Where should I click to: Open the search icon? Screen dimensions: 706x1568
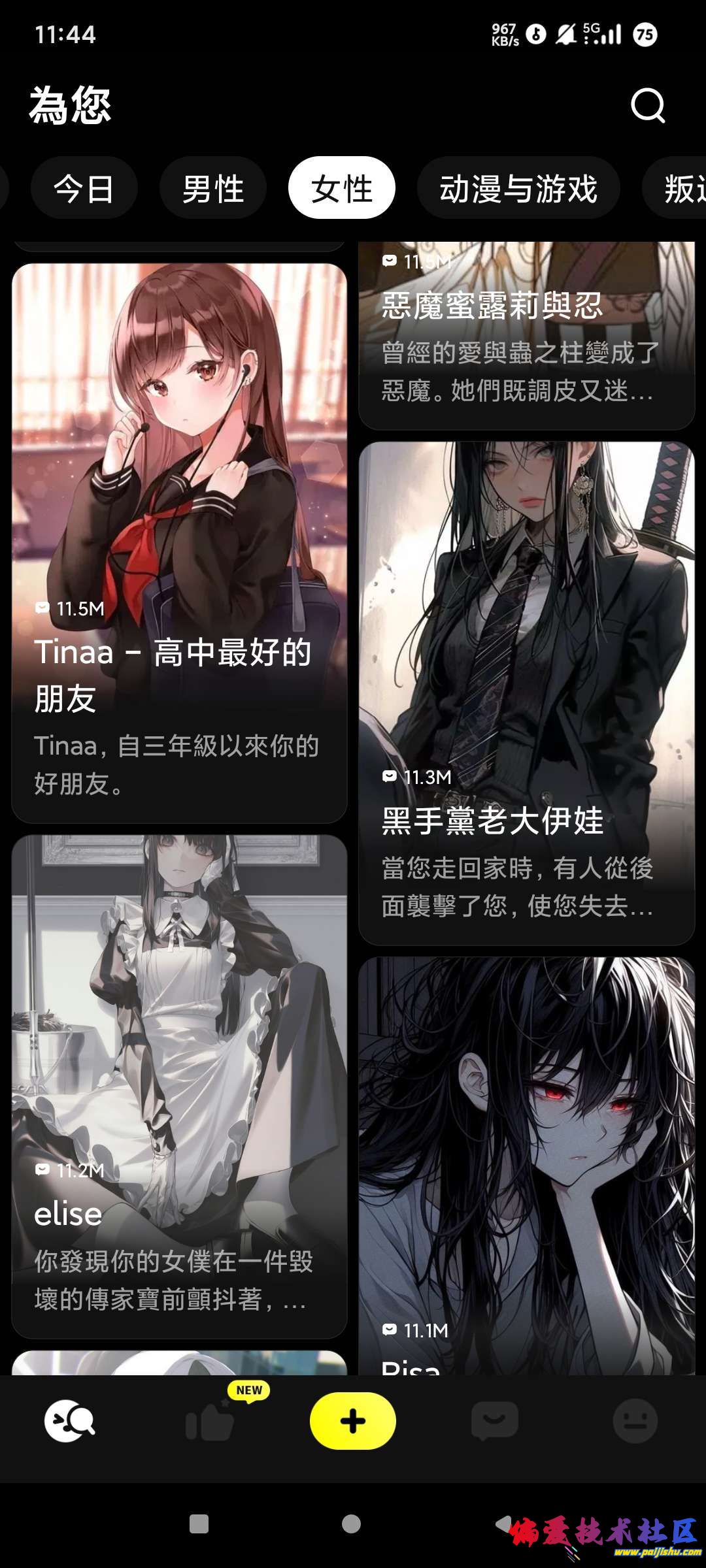point(647,105)
